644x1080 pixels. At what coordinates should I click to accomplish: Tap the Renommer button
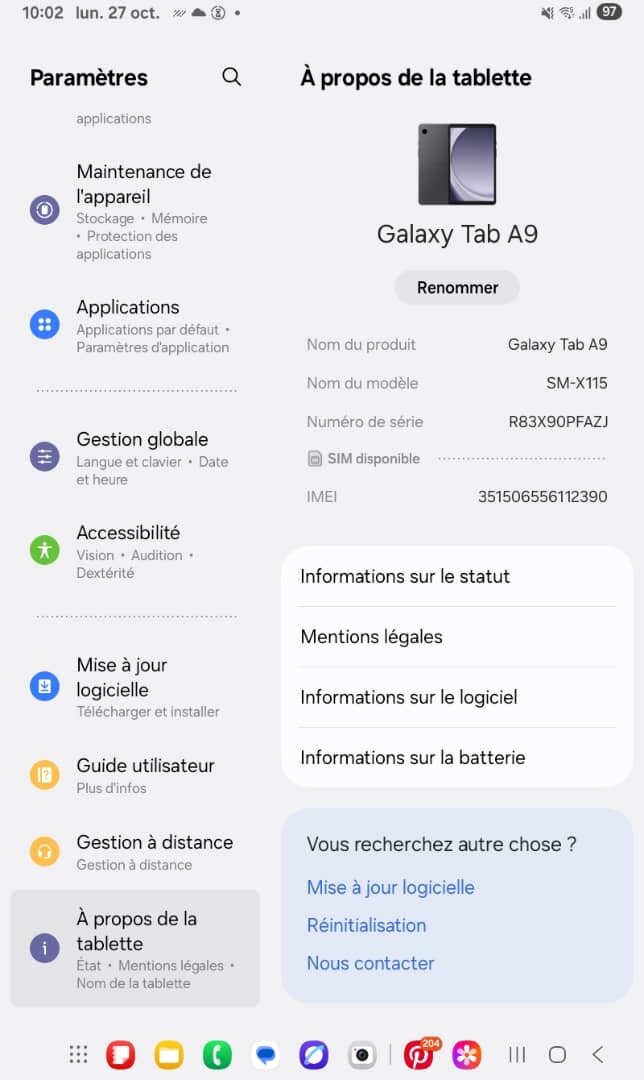pyautogui.click(x=457, y=287)
